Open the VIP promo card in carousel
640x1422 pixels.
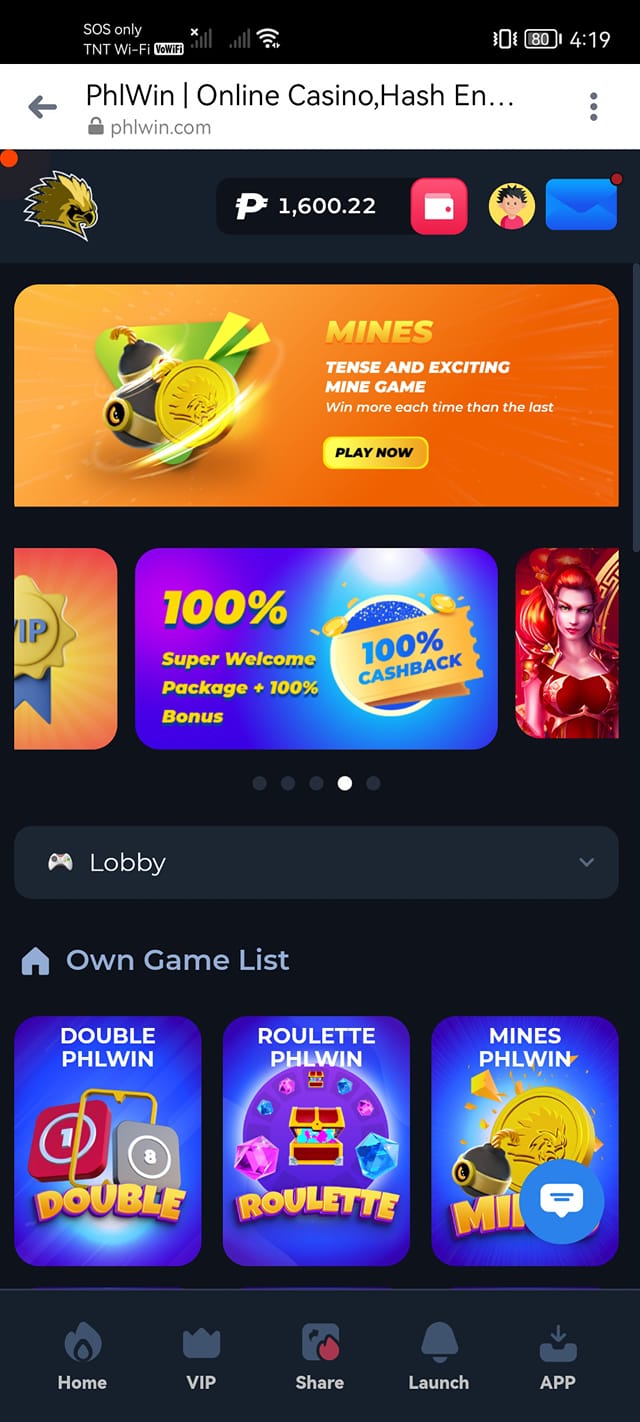tap(65, 648)
